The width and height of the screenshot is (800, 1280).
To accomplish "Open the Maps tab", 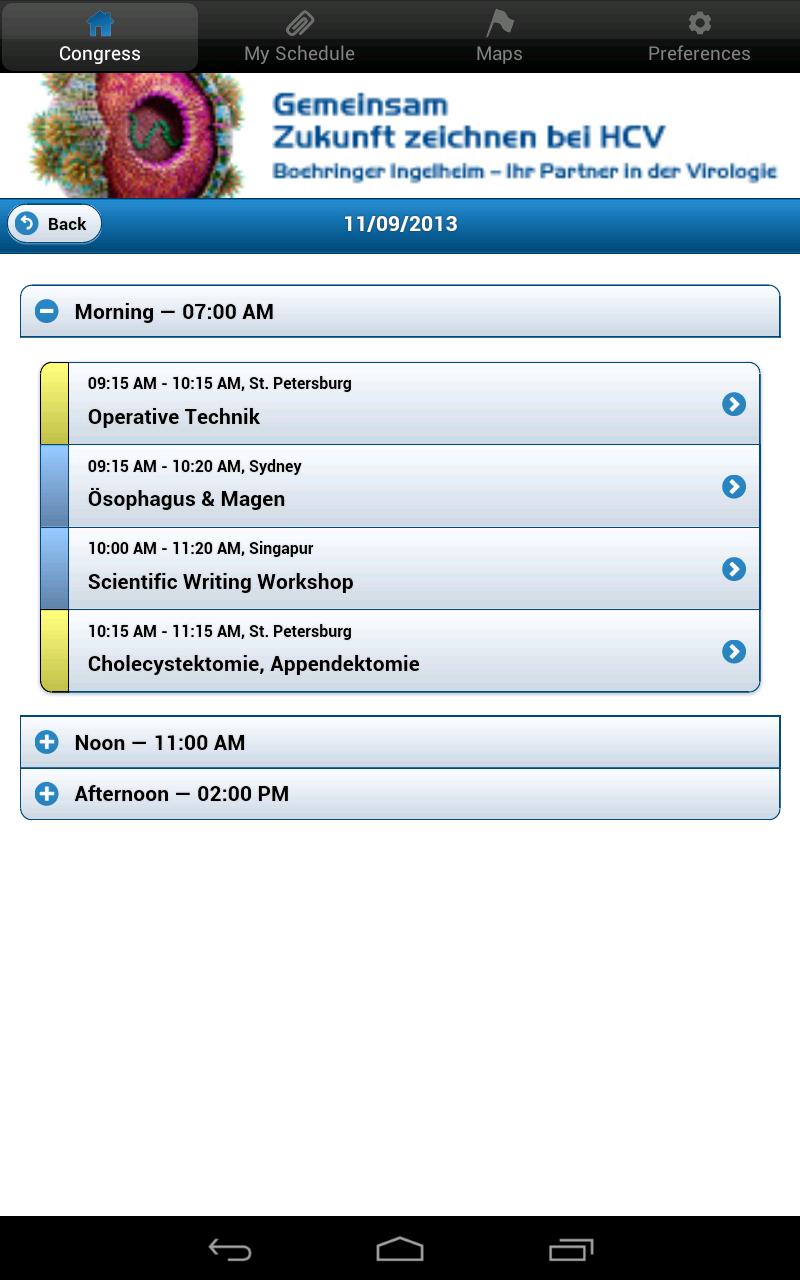I will [x=499, y=36].
